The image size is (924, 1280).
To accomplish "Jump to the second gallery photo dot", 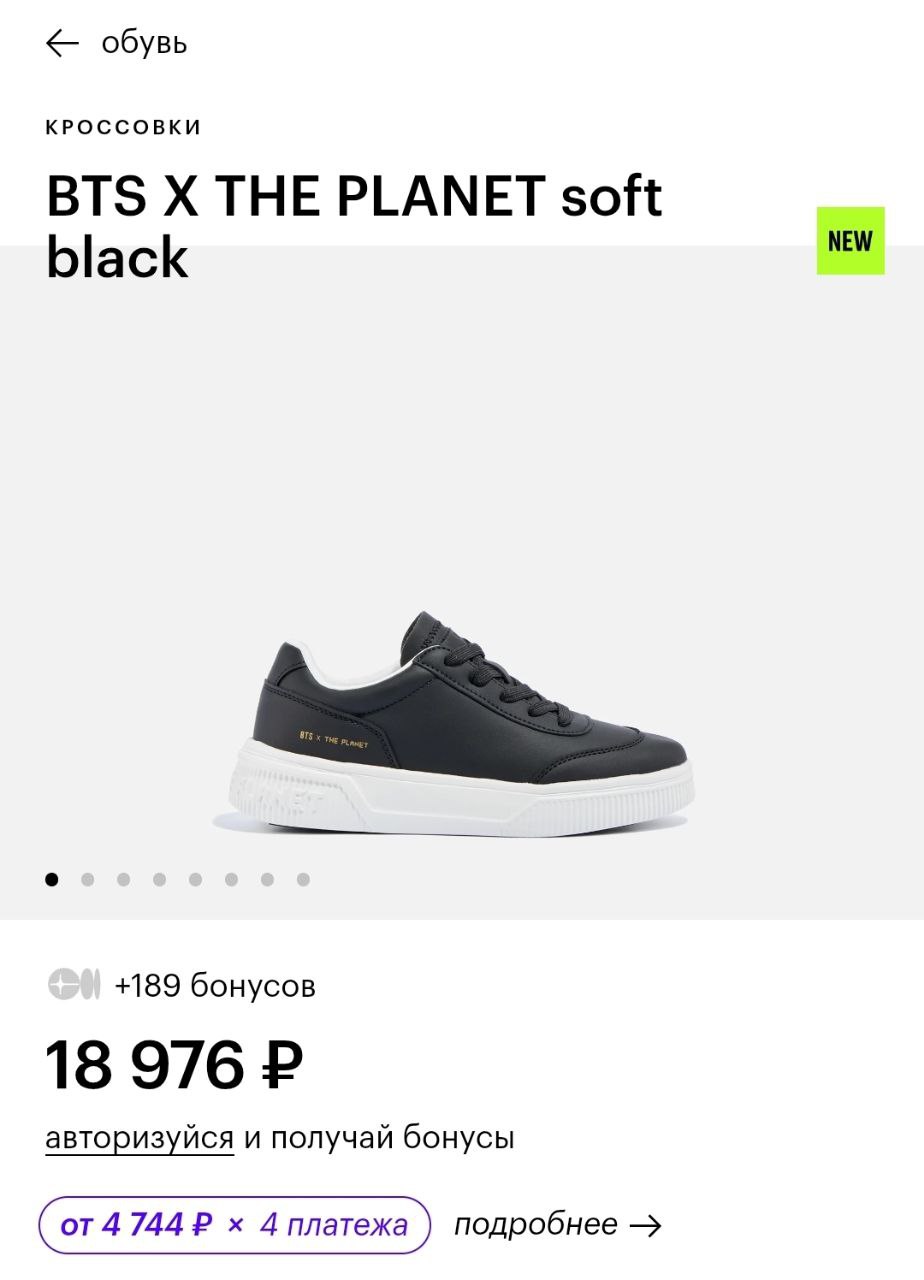I will point(88,880).
